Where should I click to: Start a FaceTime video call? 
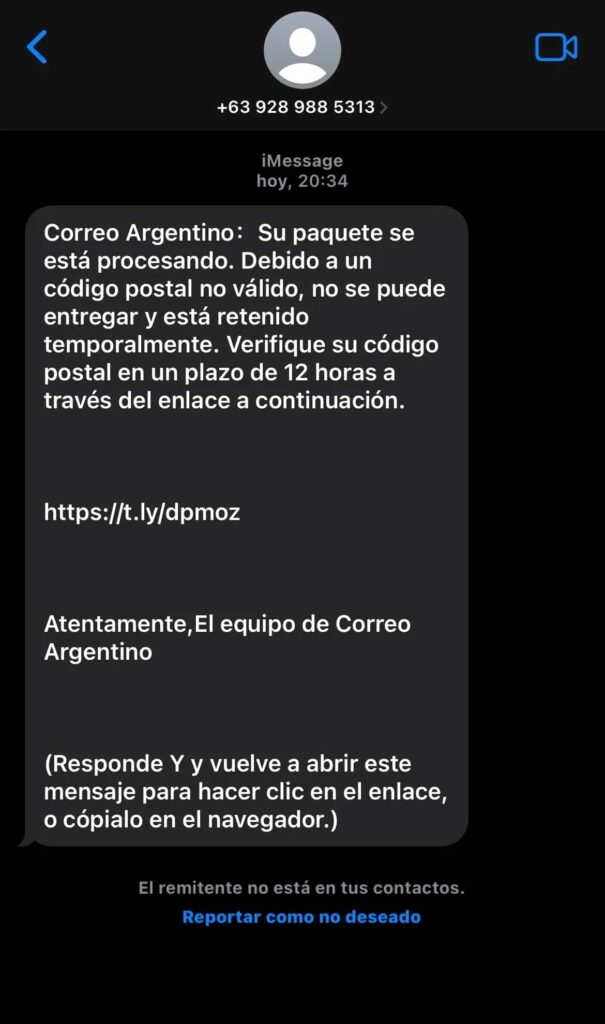tap(556, 47)
